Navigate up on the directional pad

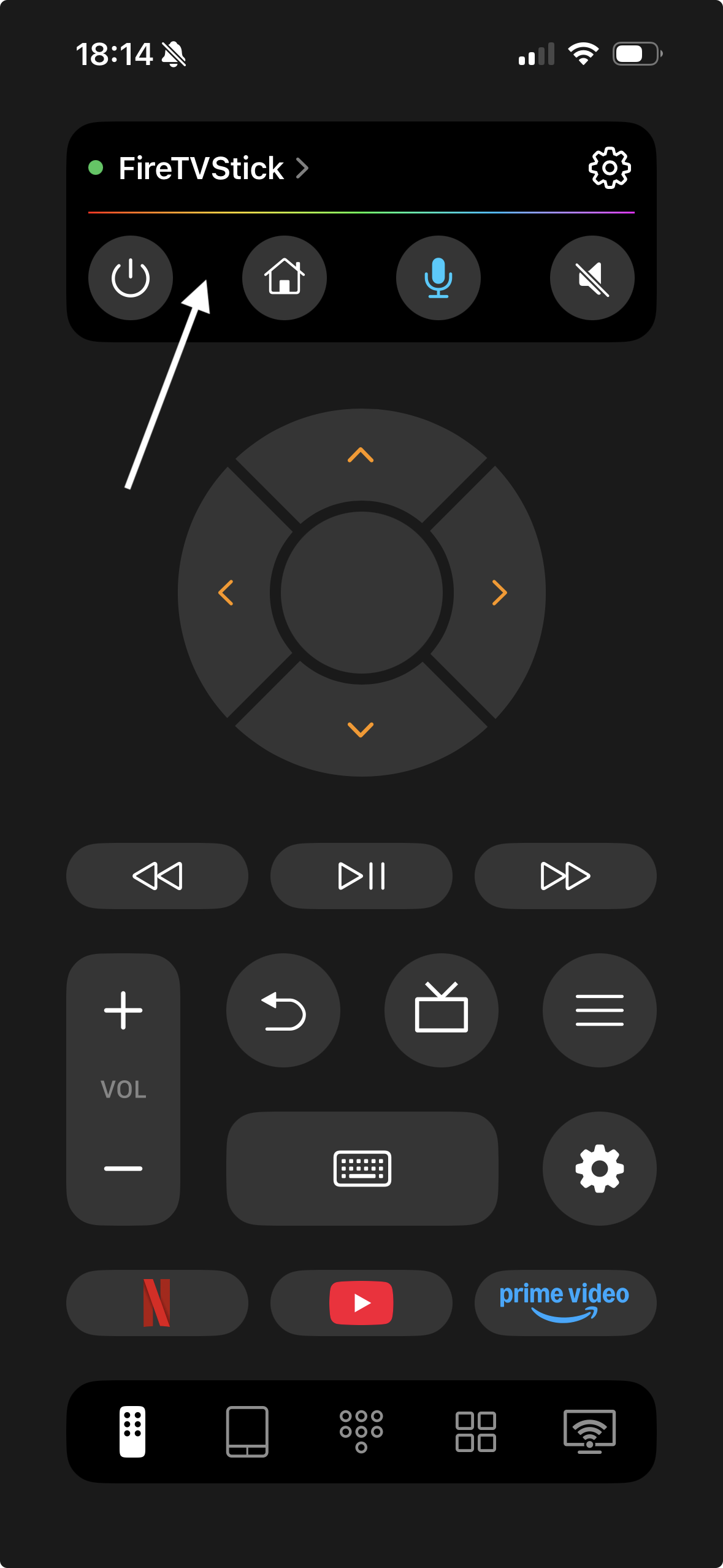[361, 455]
